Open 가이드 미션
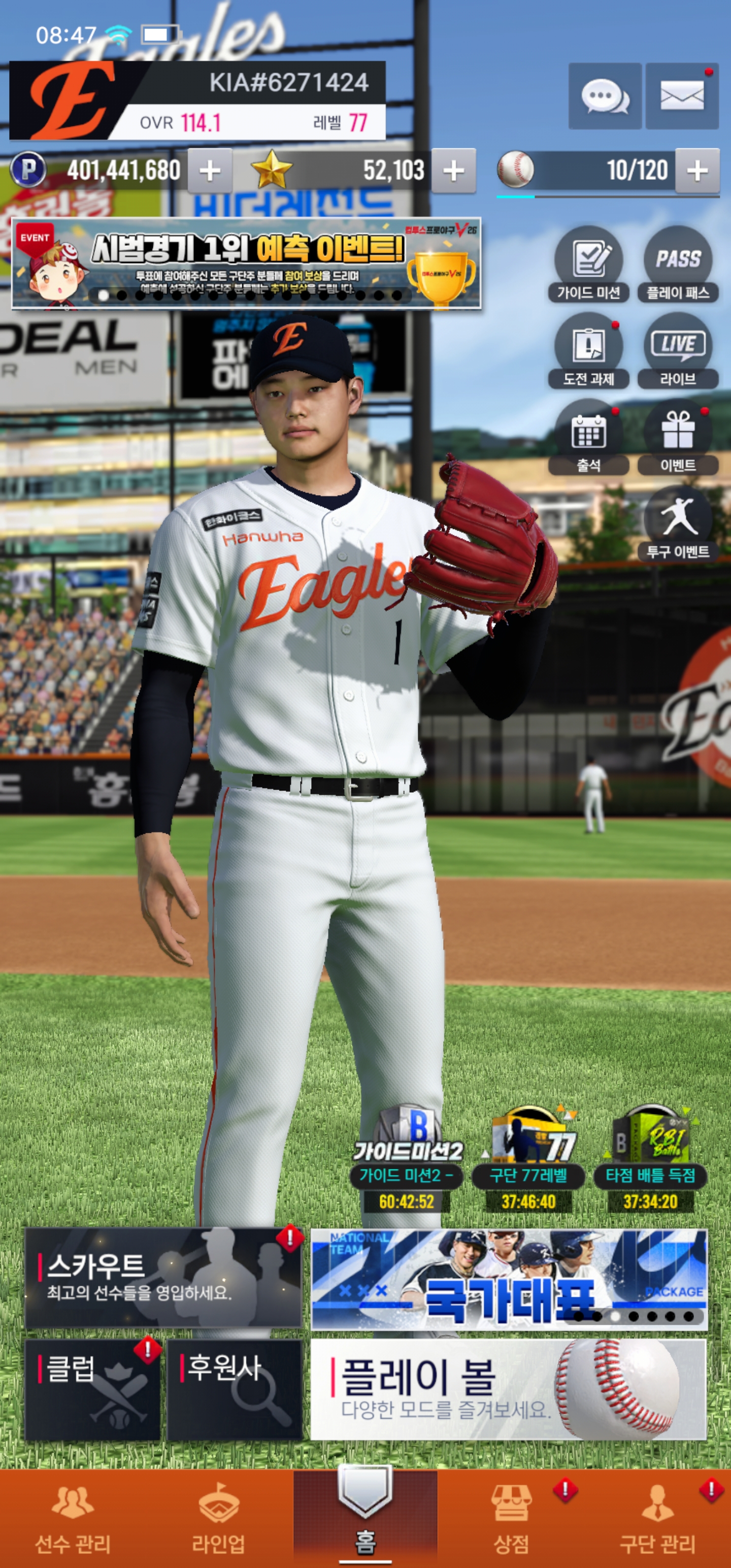Screen dimensions: 731x1568 pyautogui.click(x=588, y=264)
